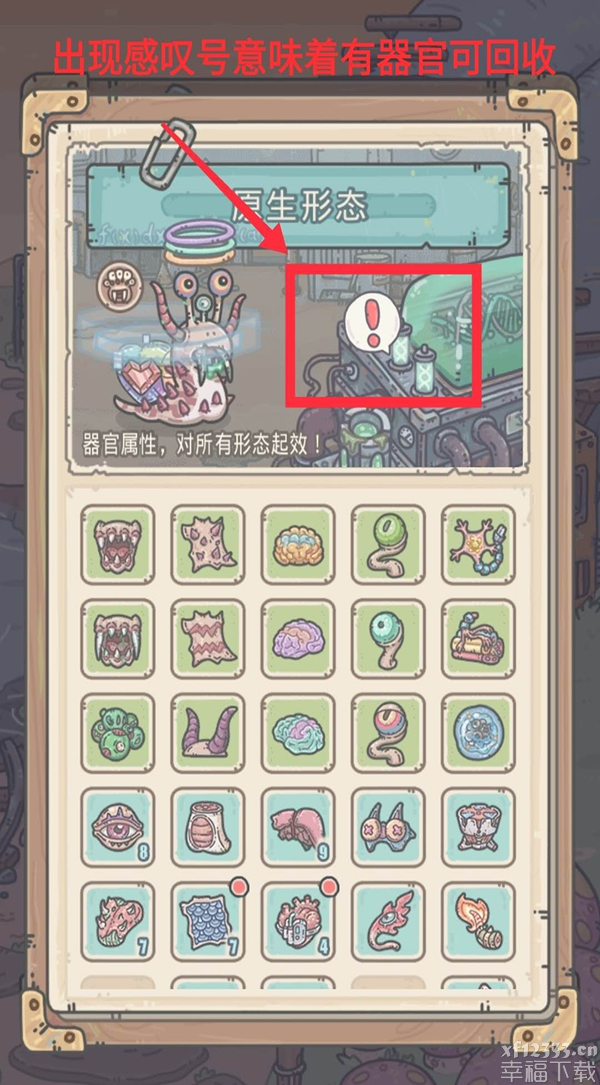Choose the barrel-shaped stomach organ
Screen dimensions: 600x1085
207,825
